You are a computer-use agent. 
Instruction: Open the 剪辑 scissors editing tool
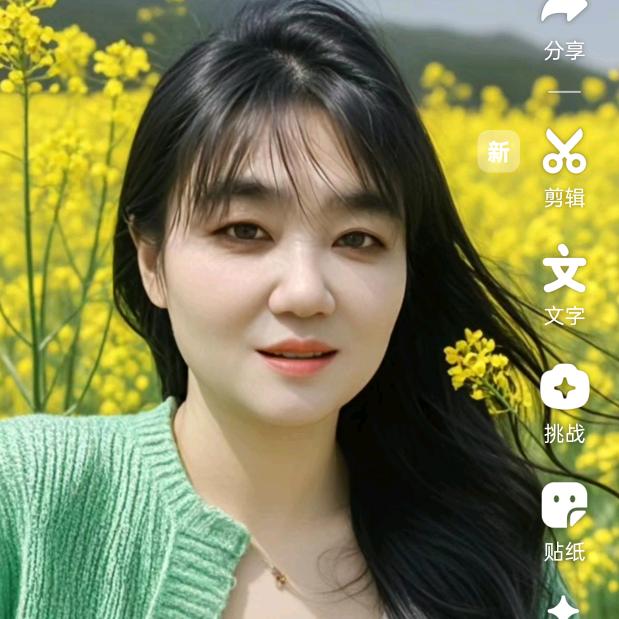(x=564, y=153)
